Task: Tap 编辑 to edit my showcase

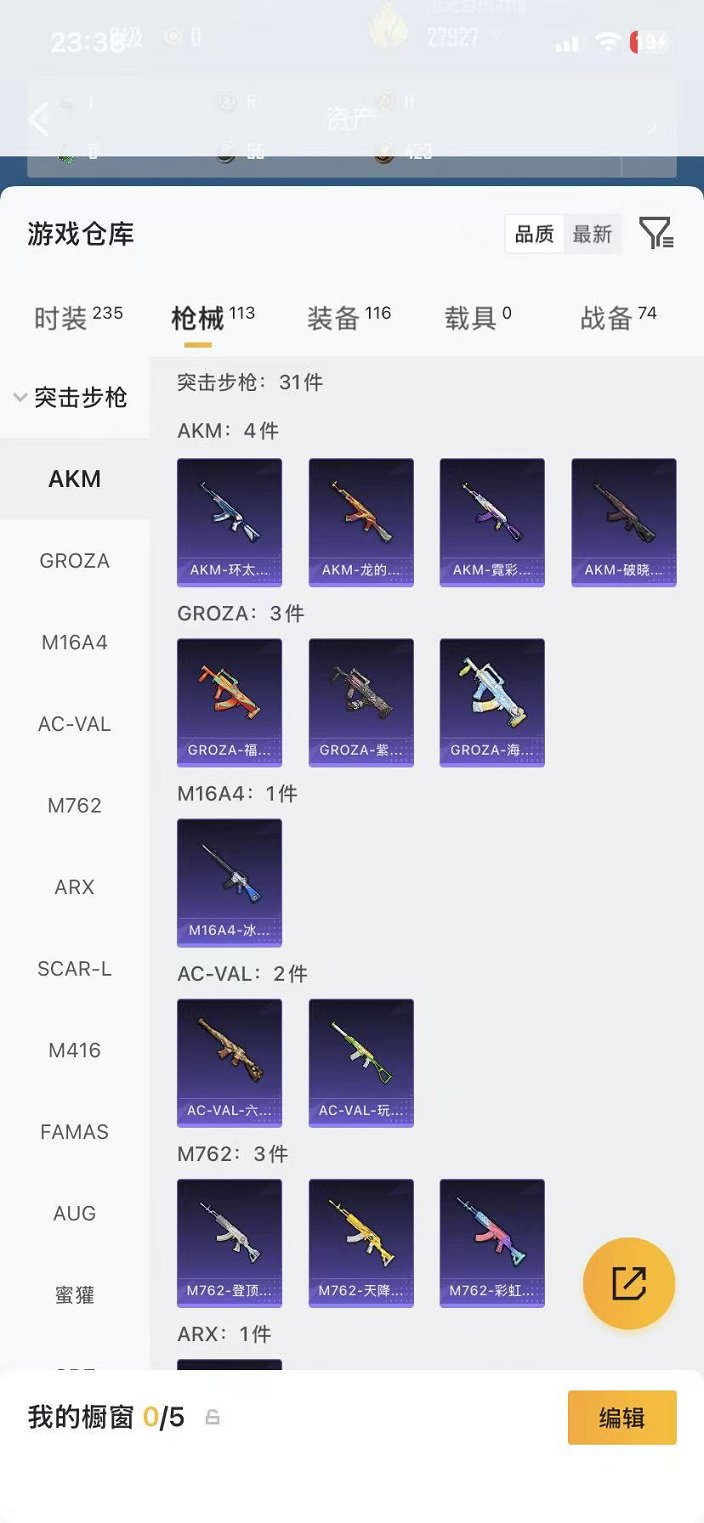Action: click(622, 1417)
